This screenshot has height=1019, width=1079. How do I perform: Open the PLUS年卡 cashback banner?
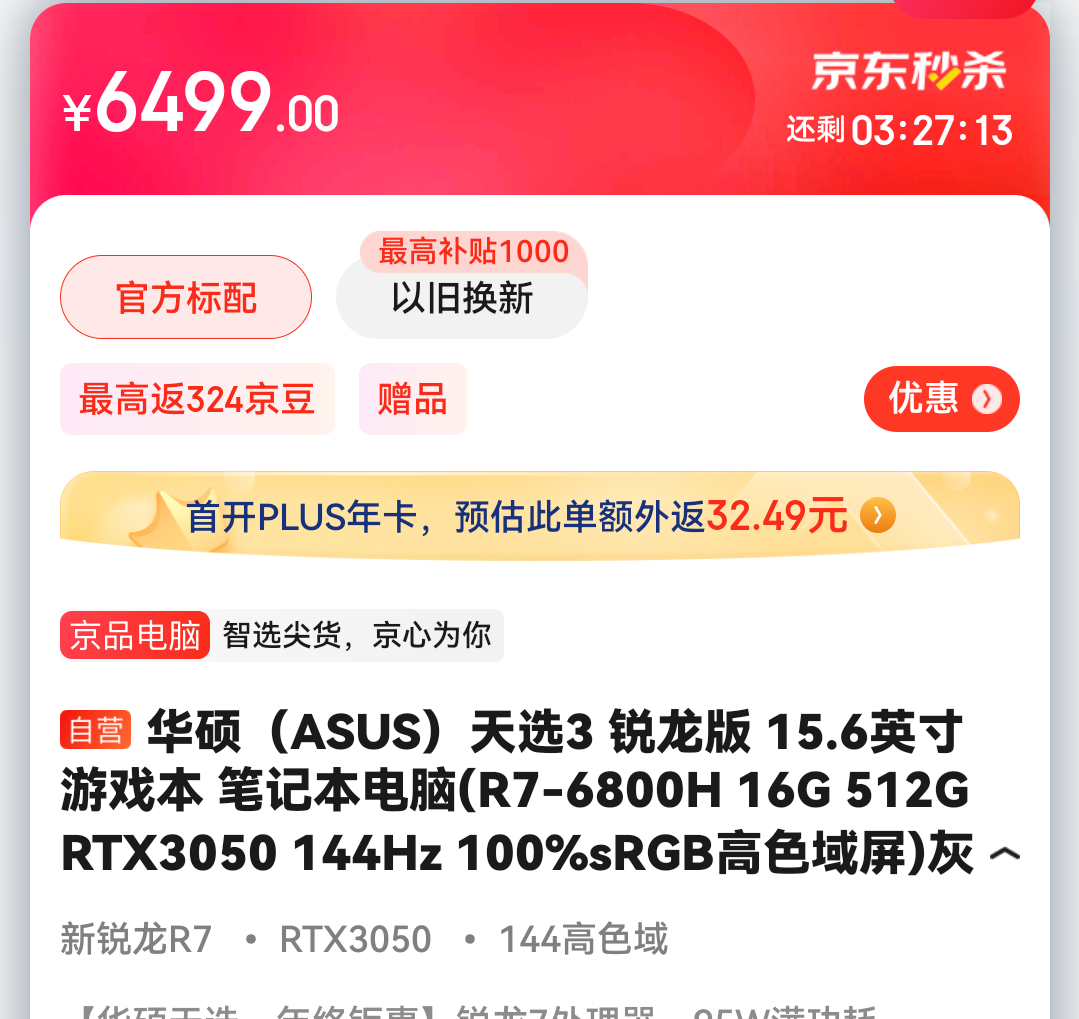click(x=540, y=516)
